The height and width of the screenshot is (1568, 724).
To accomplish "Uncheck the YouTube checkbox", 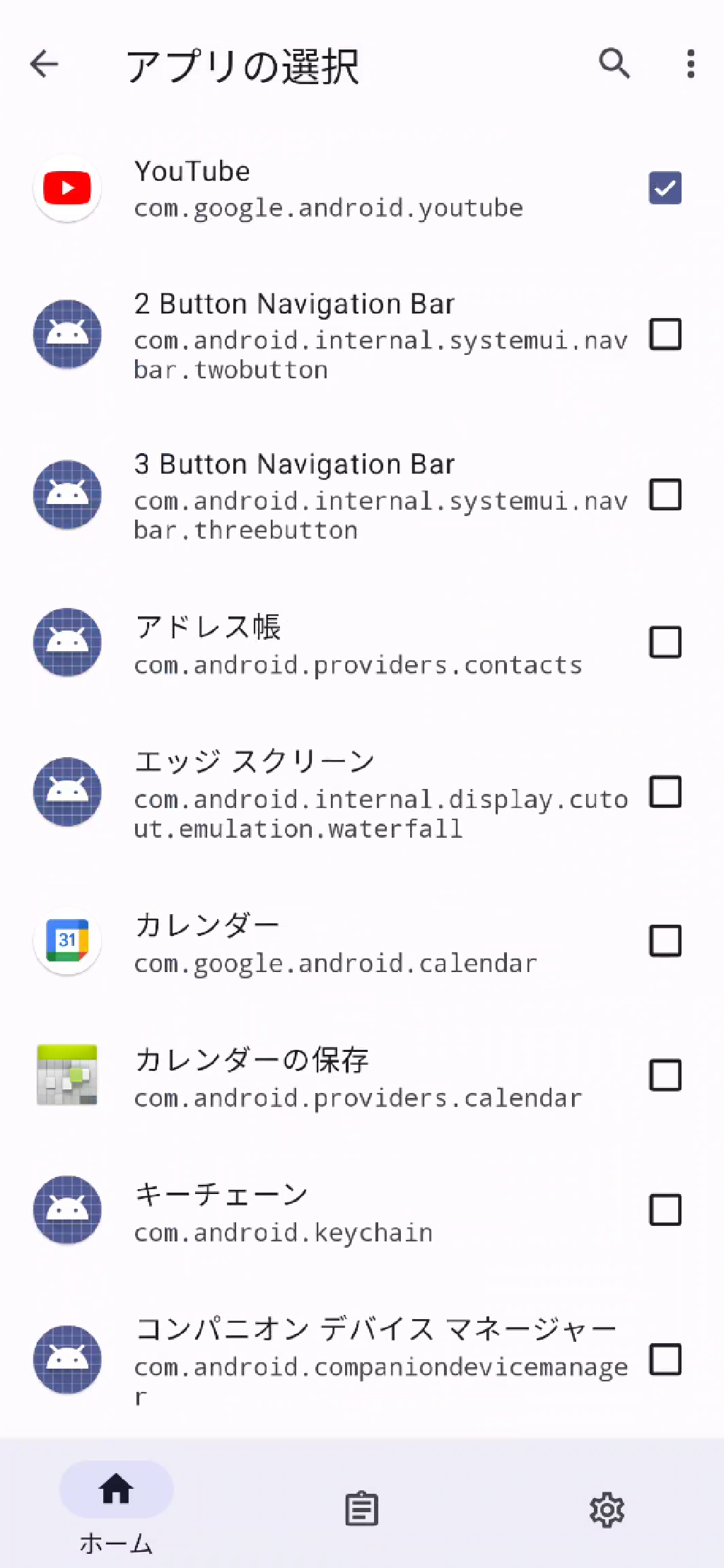I will (x=664, y=188).
